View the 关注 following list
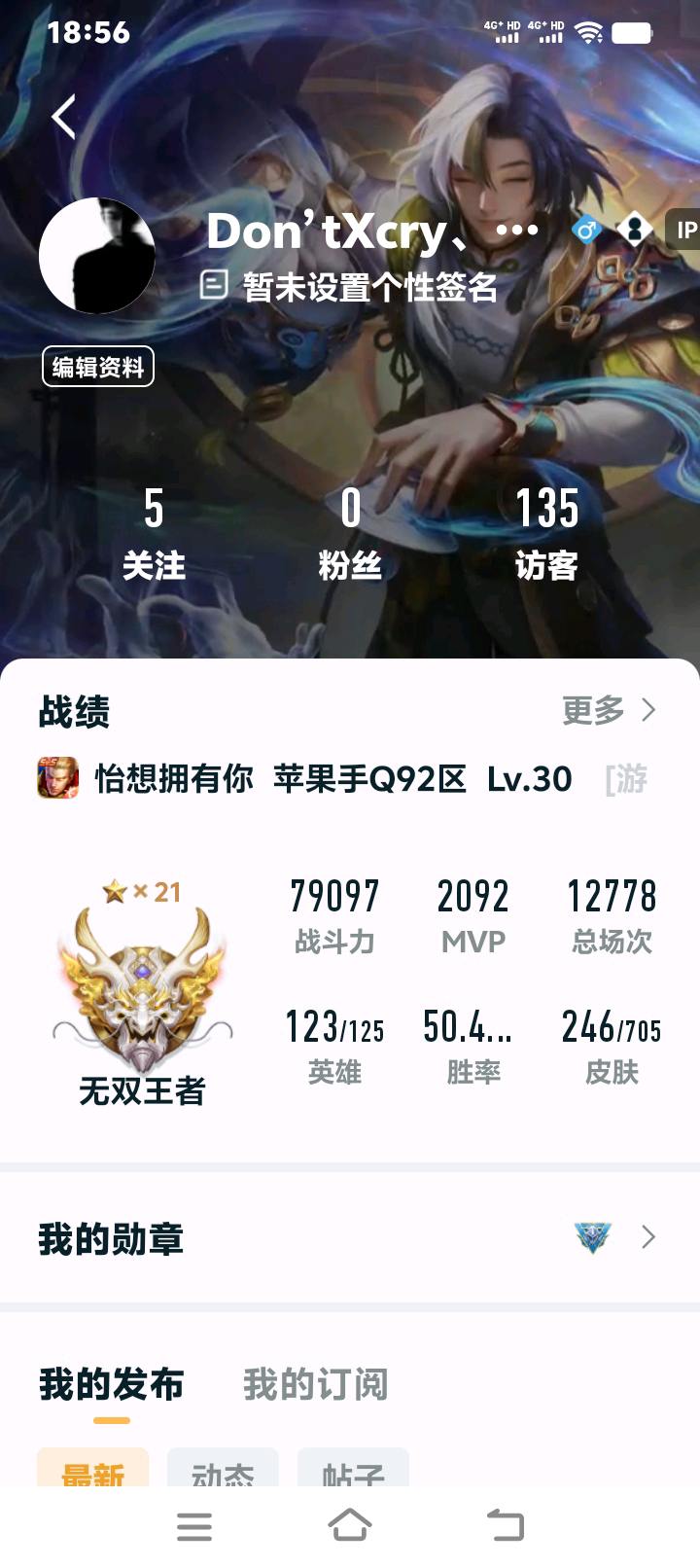700x1568 pixels. 154,535
